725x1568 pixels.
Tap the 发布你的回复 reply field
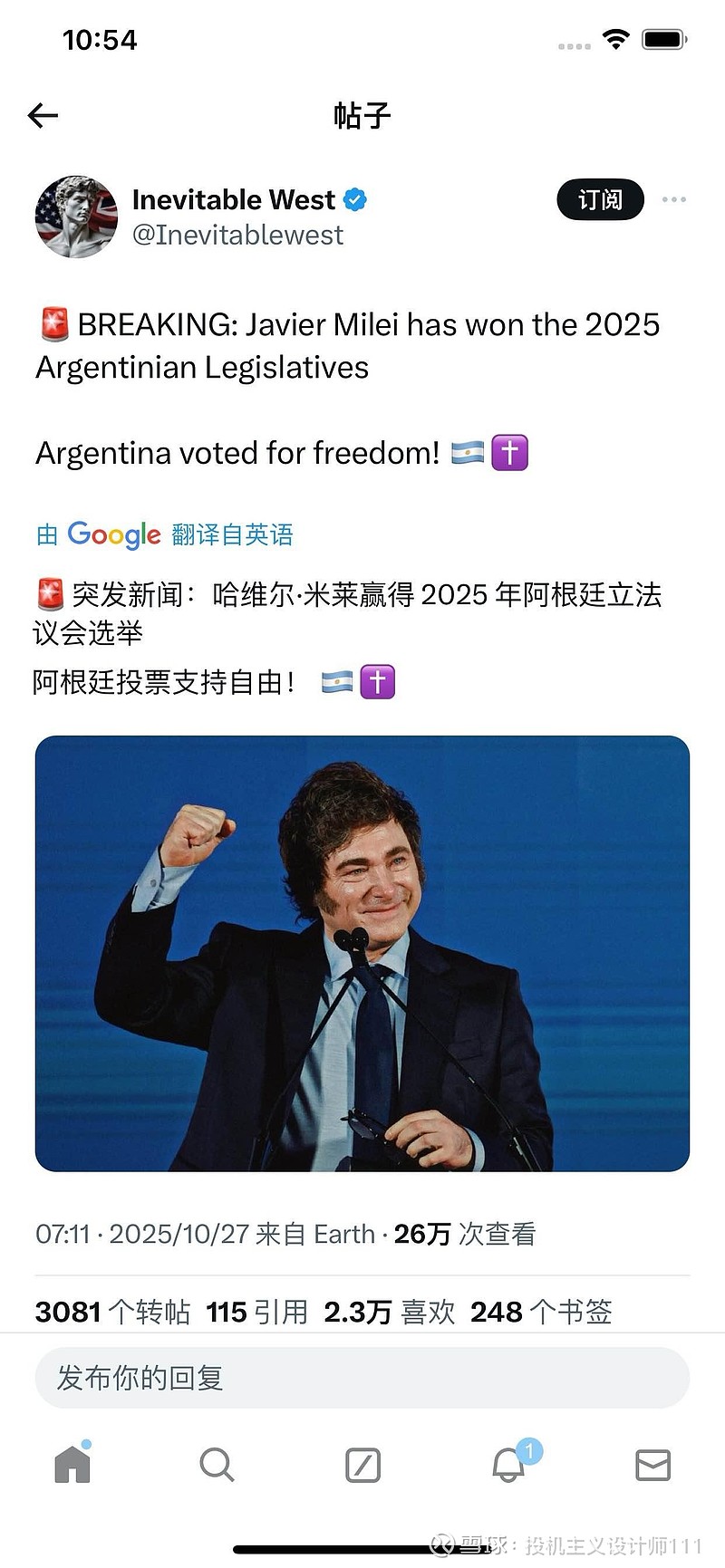point(362,1377)
